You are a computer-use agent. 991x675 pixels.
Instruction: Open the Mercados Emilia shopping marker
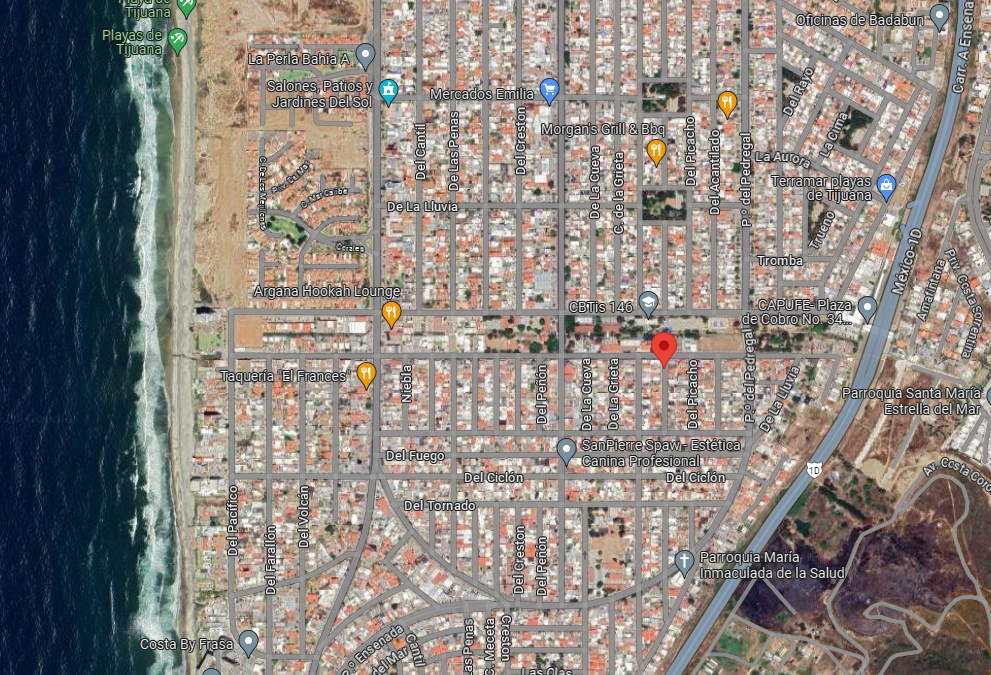click(549, 92)
